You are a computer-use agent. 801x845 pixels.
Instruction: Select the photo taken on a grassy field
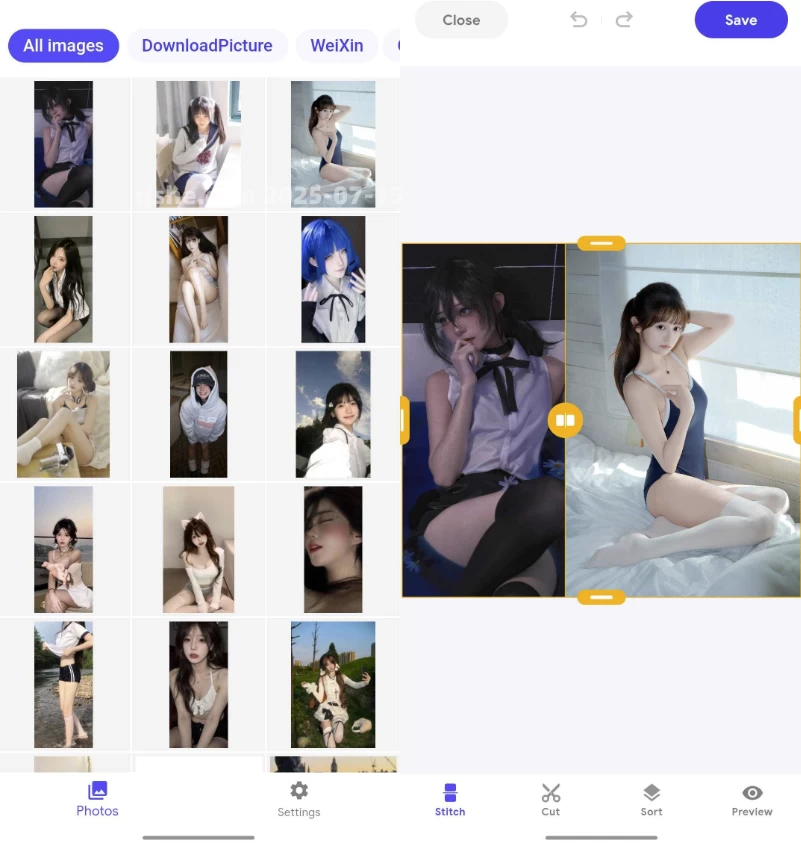coord(332,684)
